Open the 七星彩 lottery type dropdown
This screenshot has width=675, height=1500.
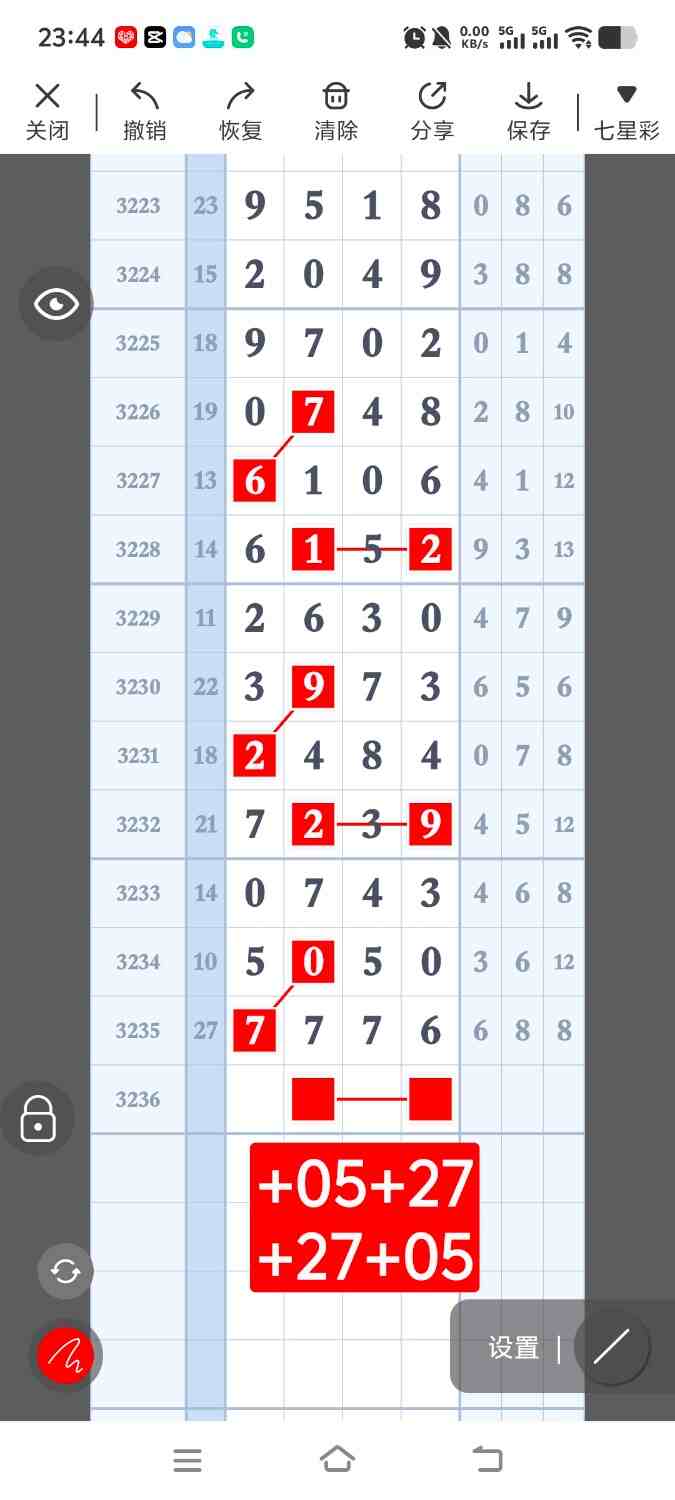click(627, 111)
